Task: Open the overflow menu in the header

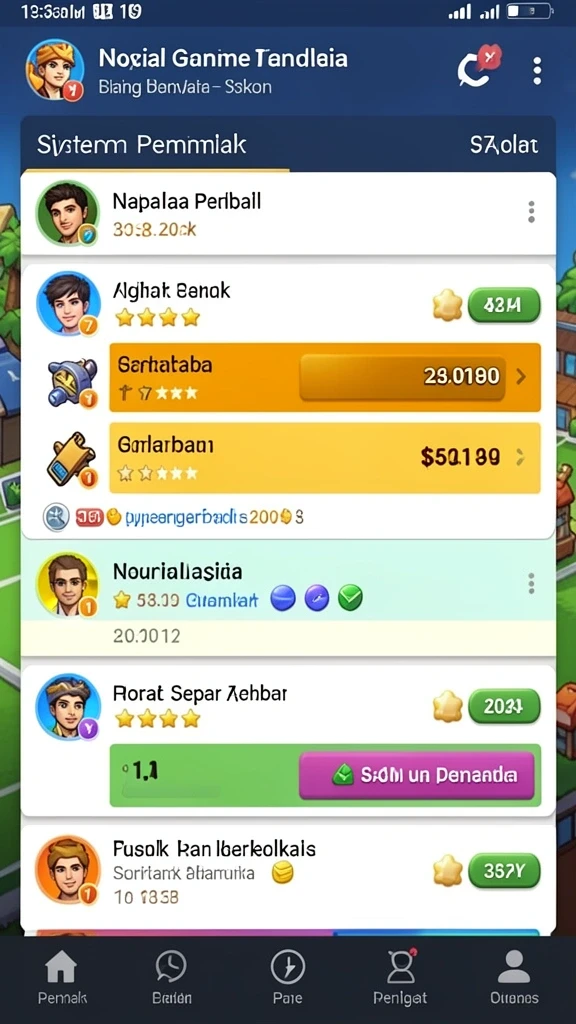Action: click(x=537, y=71)
